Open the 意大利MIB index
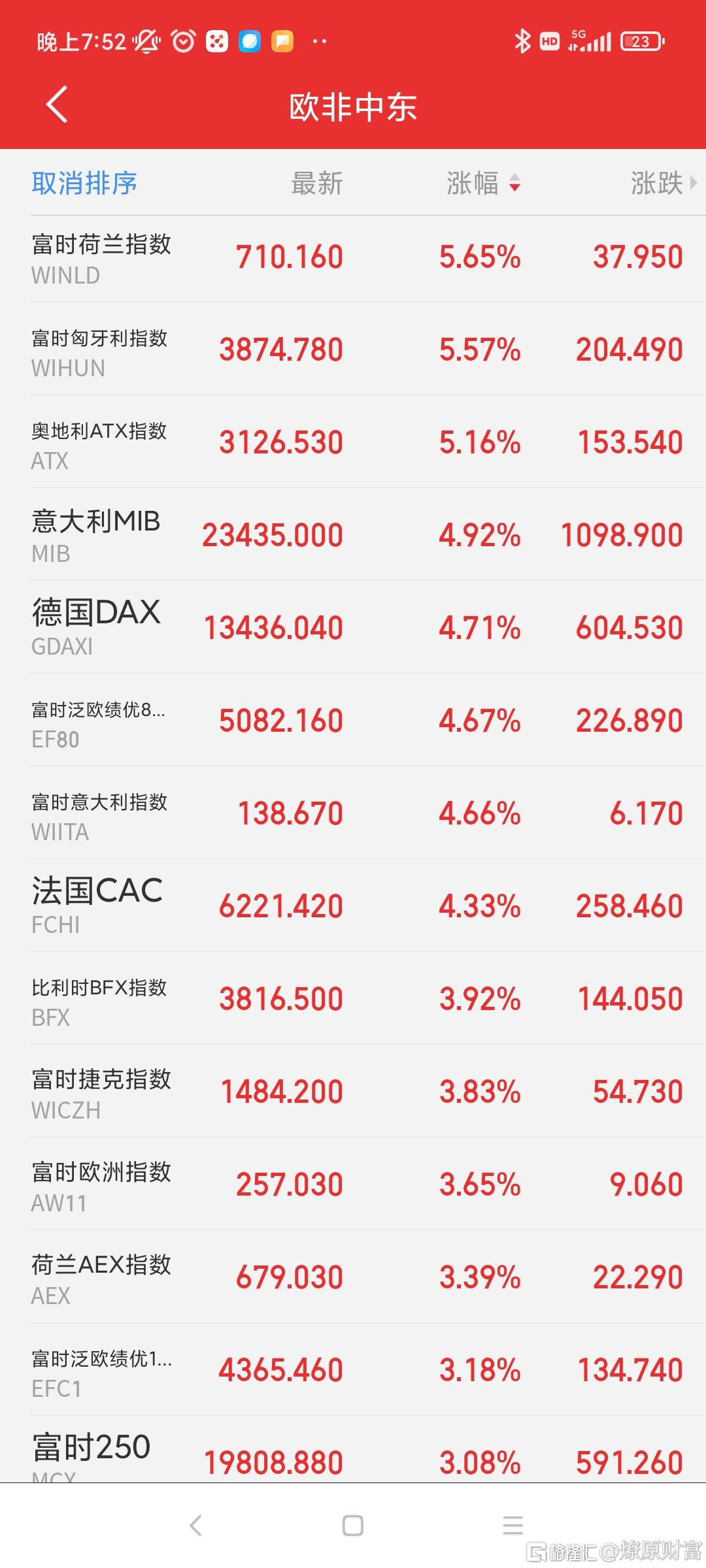706x1568 pixels. pyautogui.click(x=353, y=534)
